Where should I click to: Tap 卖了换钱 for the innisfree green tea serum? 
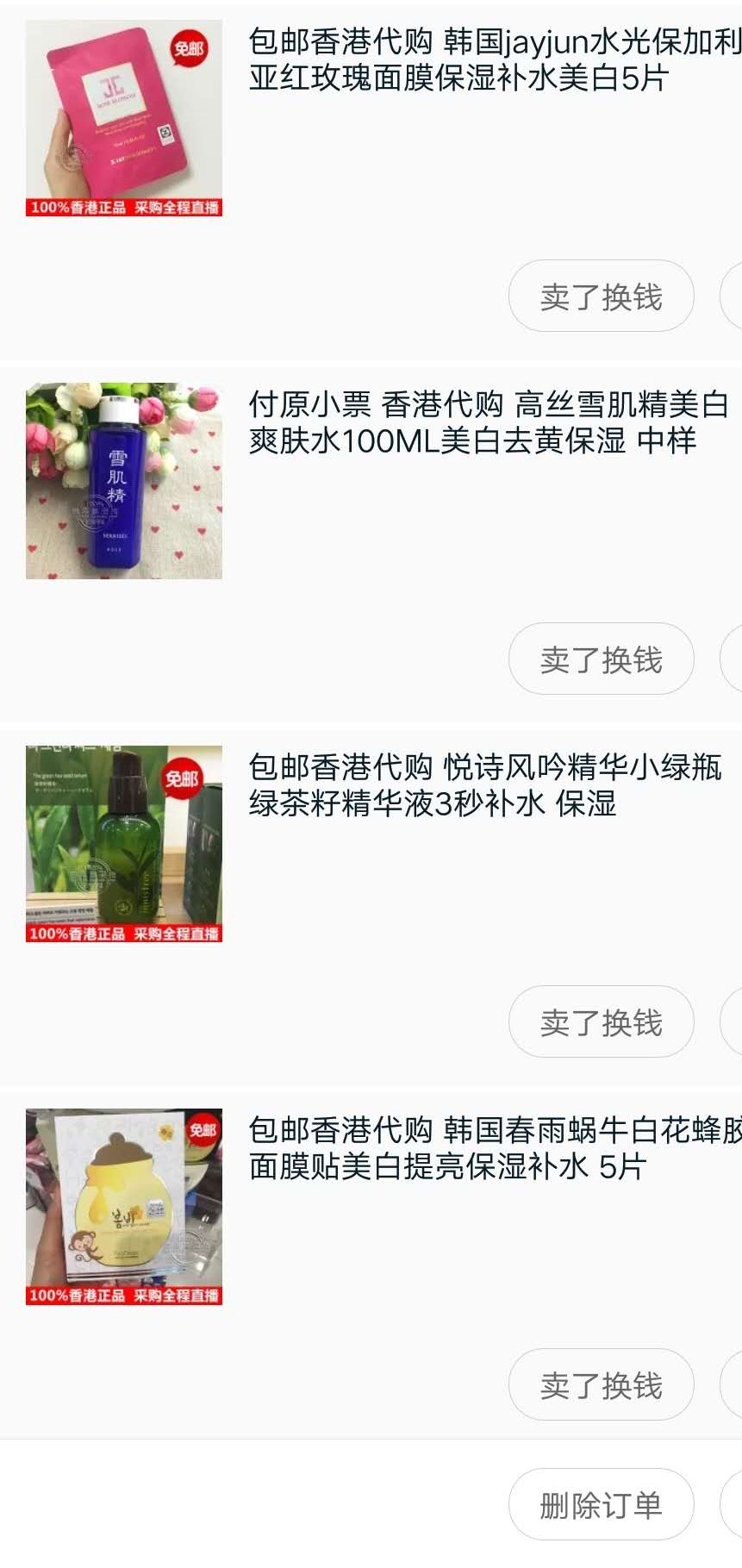(x=601, y=1021)
